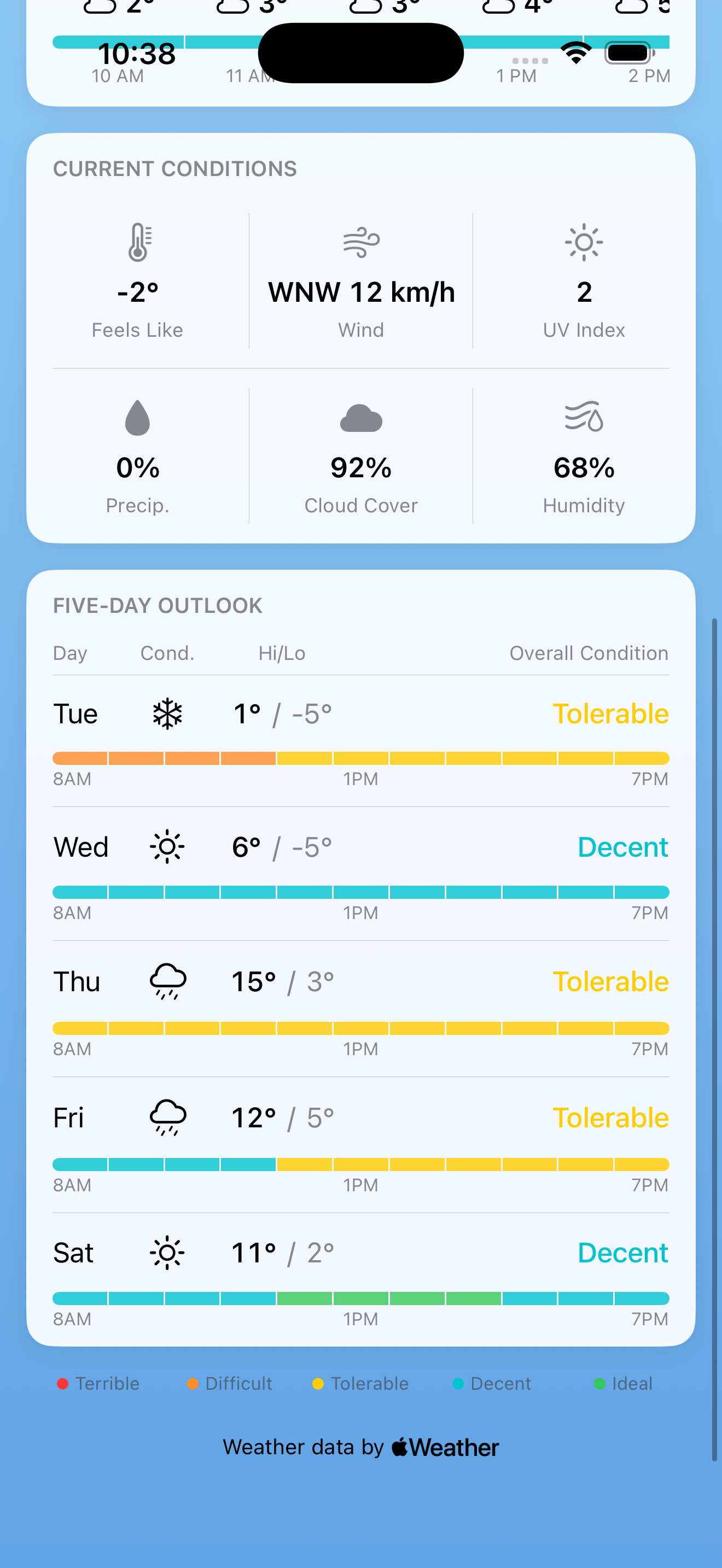Image resolution: width=722 pixels, height=1568 pixels.
Task: Click the UV Index sun icon
Action: (583, 242)
